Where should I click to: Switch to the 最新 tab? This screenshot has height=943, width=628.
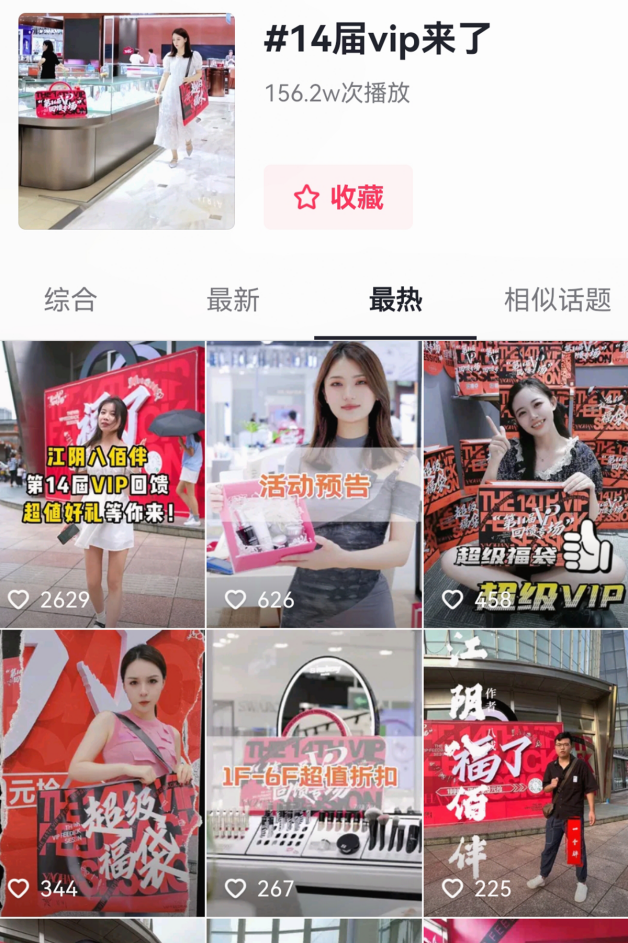233,299
